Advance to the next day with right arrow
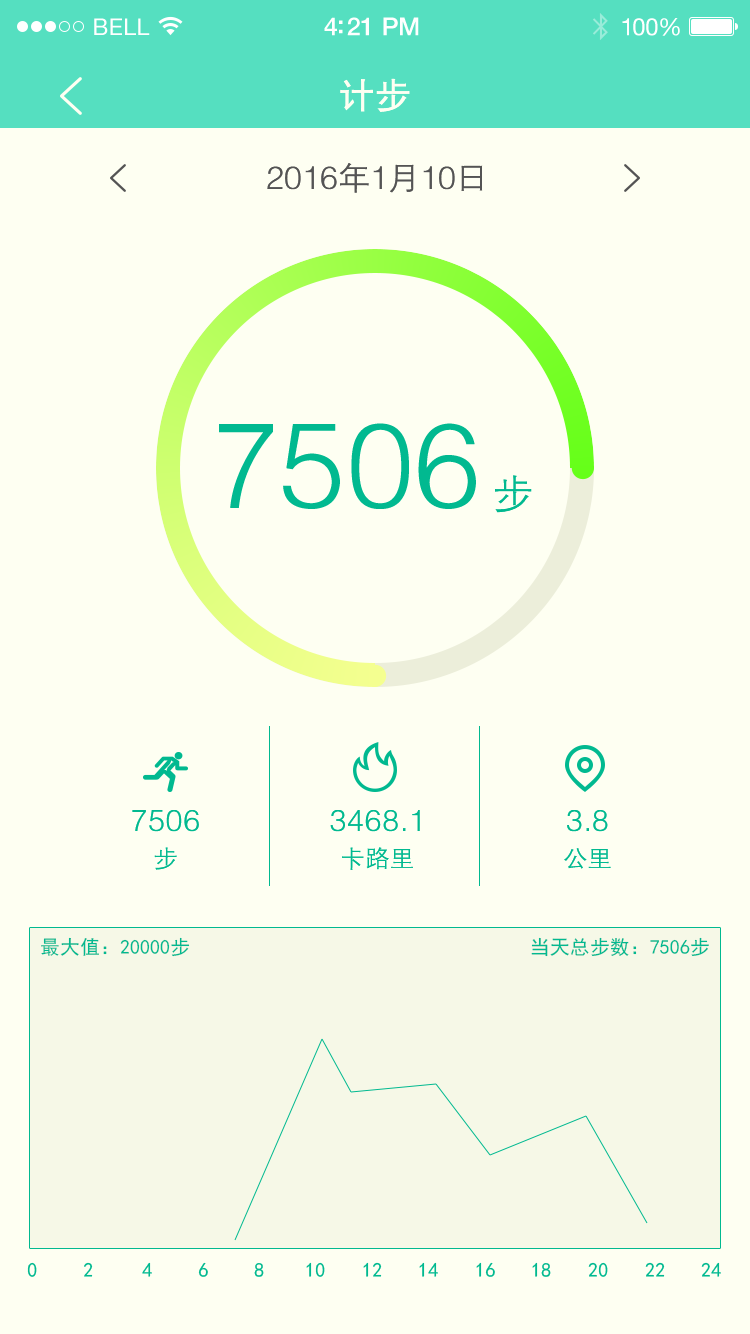This screenshot has width=750, height=1334. [x=631, y=178]
